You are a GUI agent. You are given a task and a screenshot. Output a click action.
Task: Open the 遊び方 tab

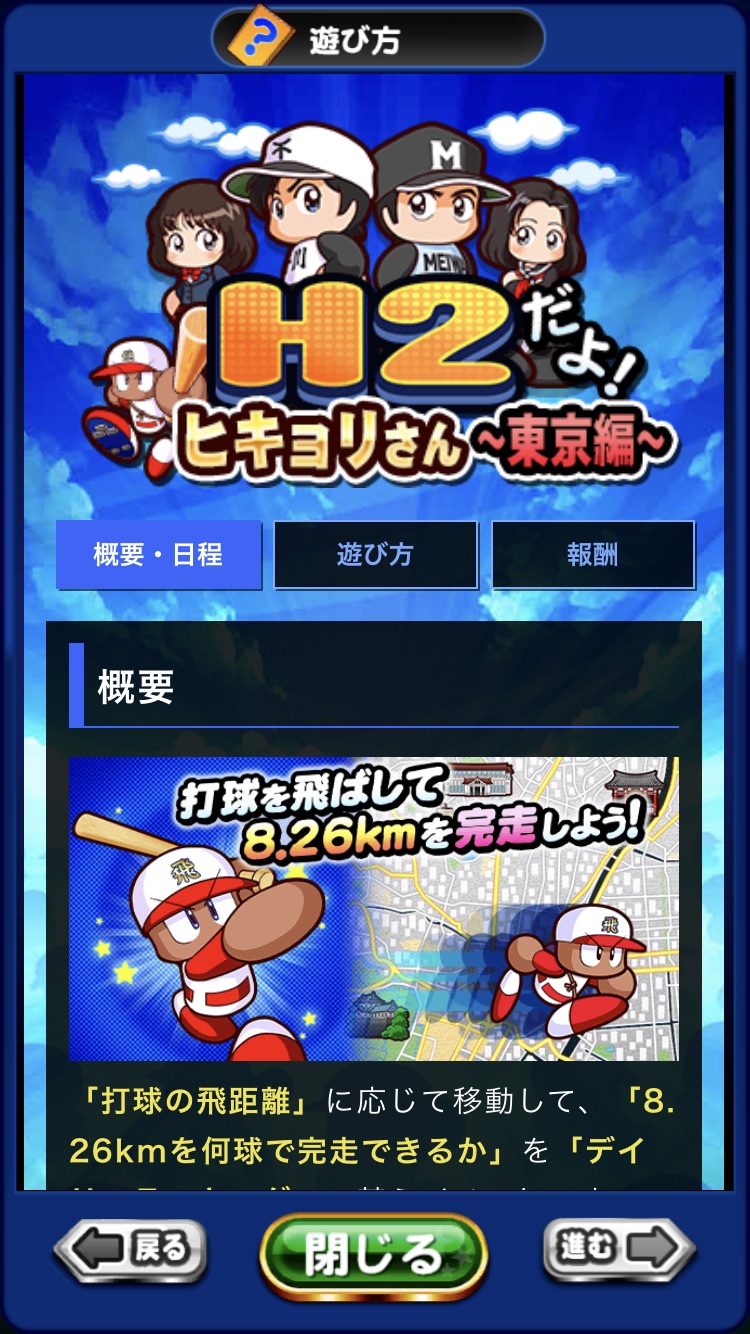pos(375,555)
